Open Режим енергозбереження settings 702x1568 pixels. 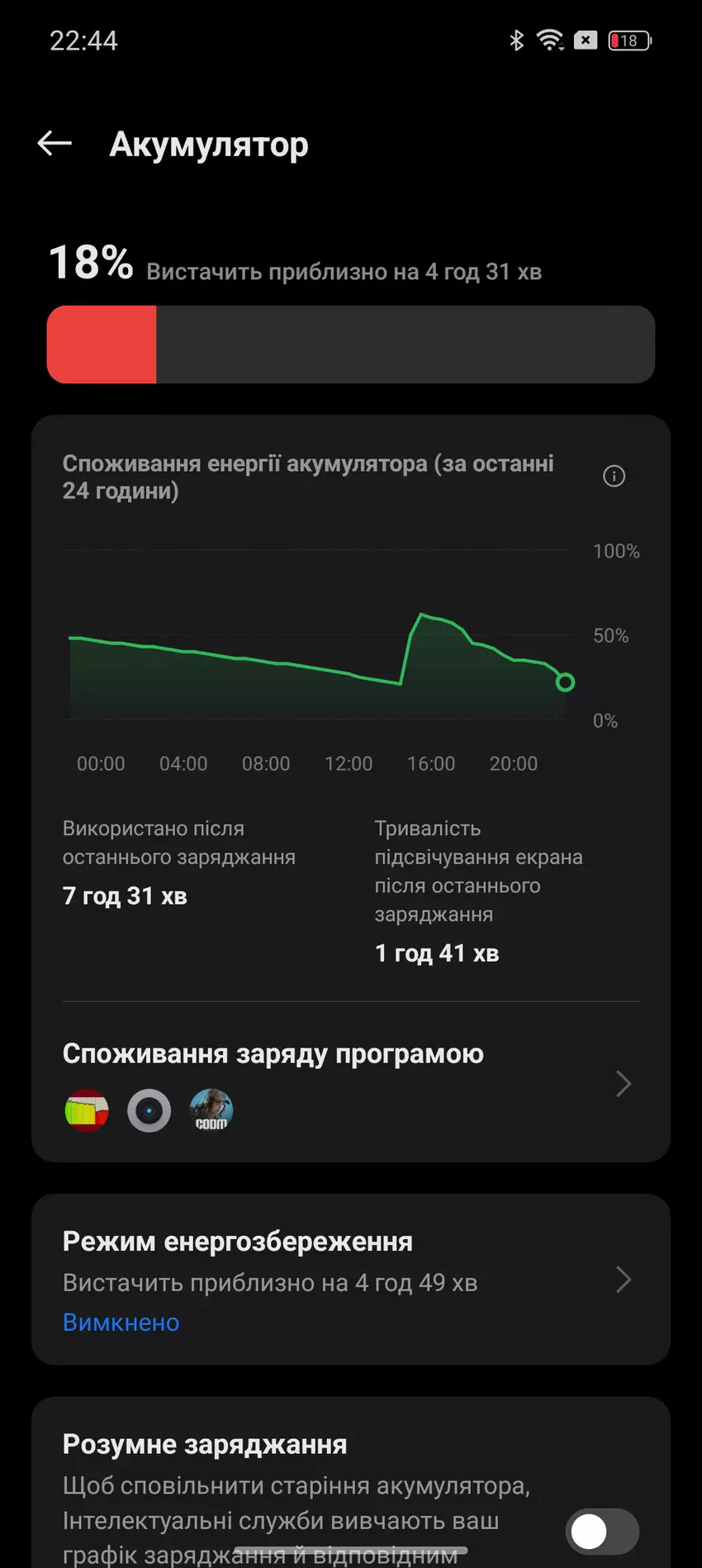(x=350, y=1279)
